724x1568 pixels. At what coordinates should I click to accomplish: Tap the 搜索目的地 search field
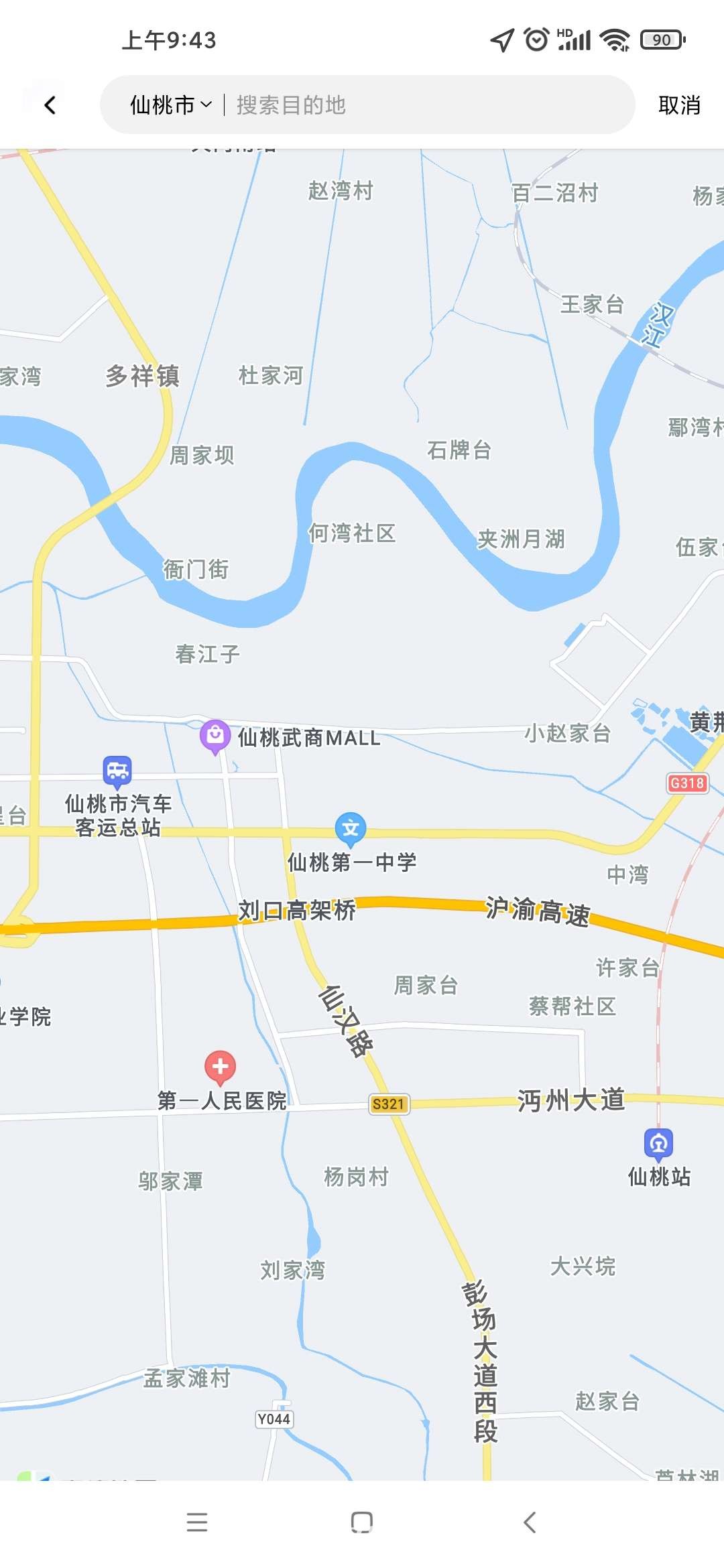402,105
